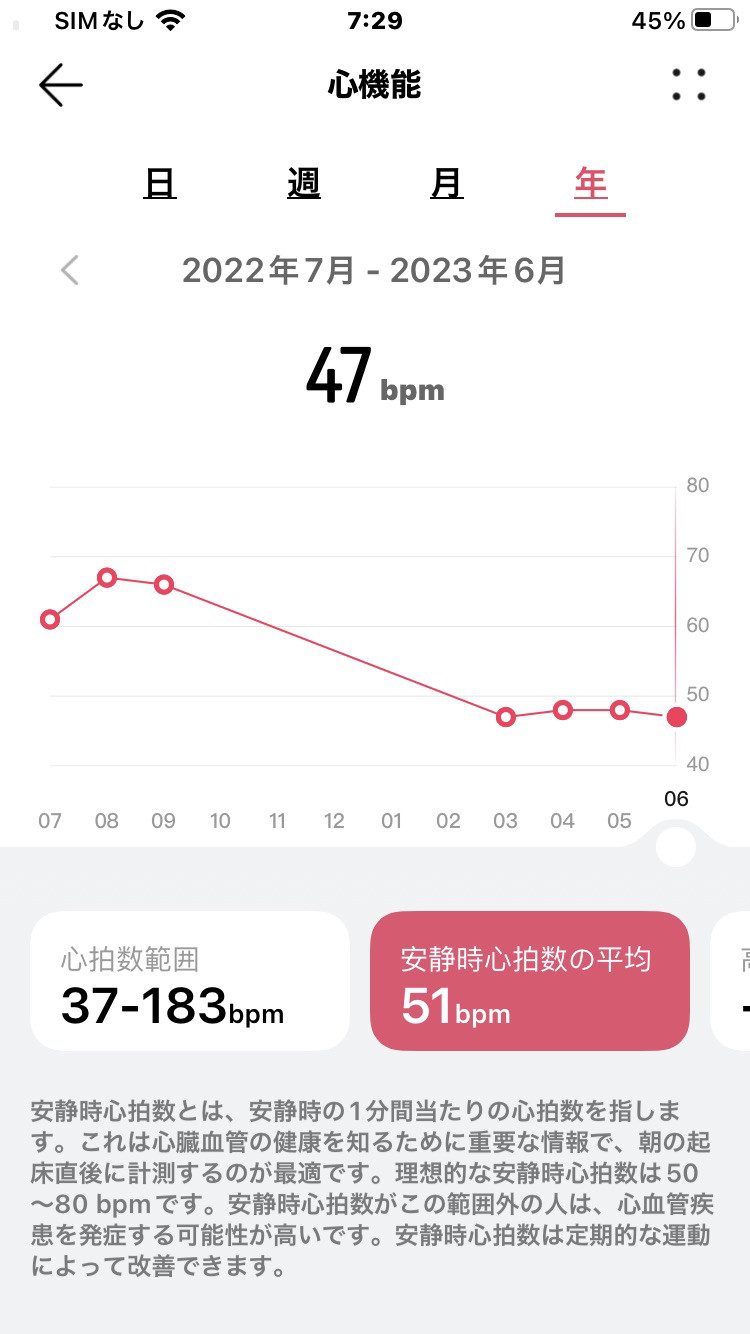Tap the July (07) data point
Viewport: 750px width, 1334px height.
pyautogui.click(x=50, y=619)
